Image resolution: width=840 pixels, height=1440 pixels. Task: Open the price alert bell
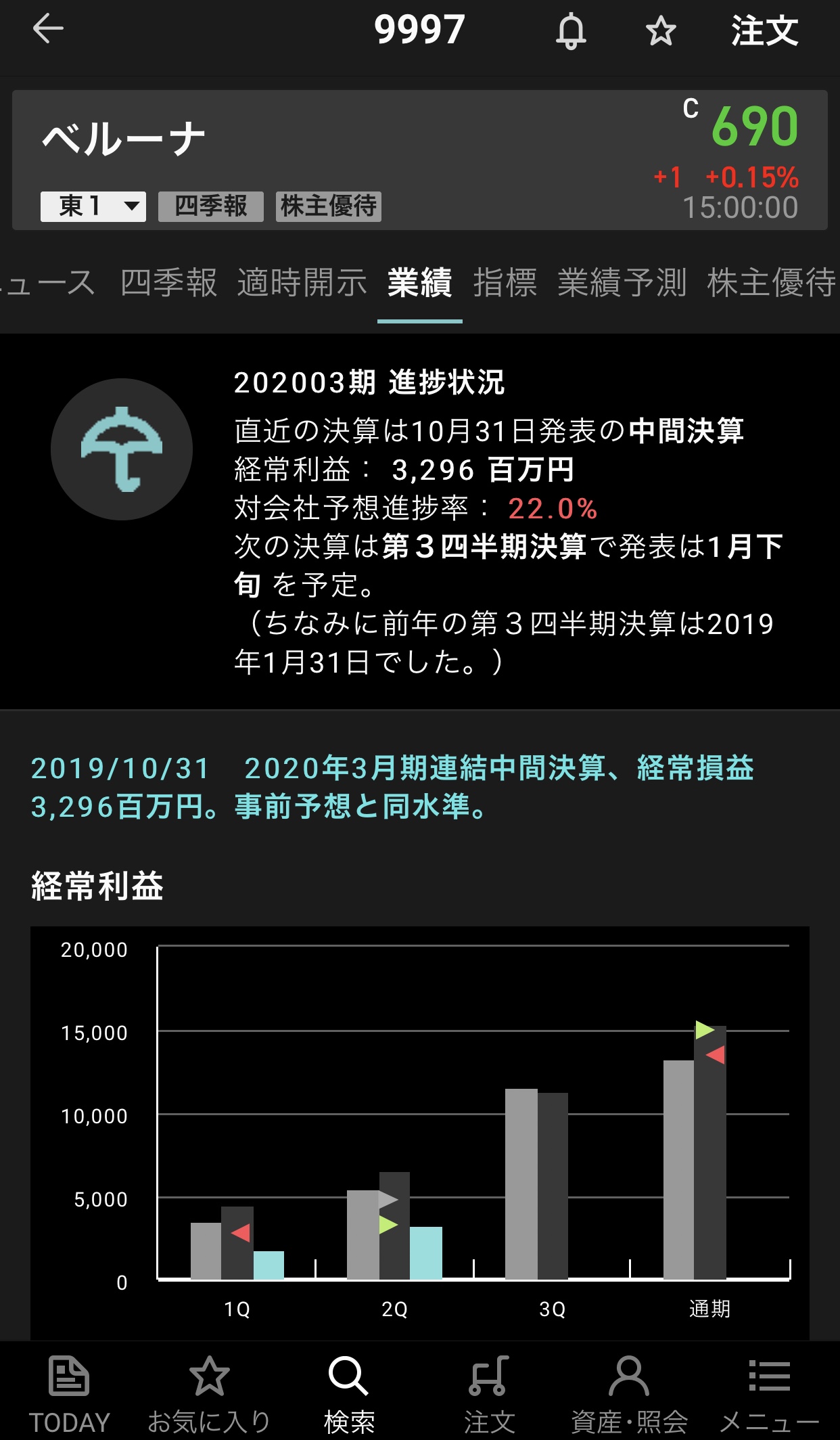point(571,31)
